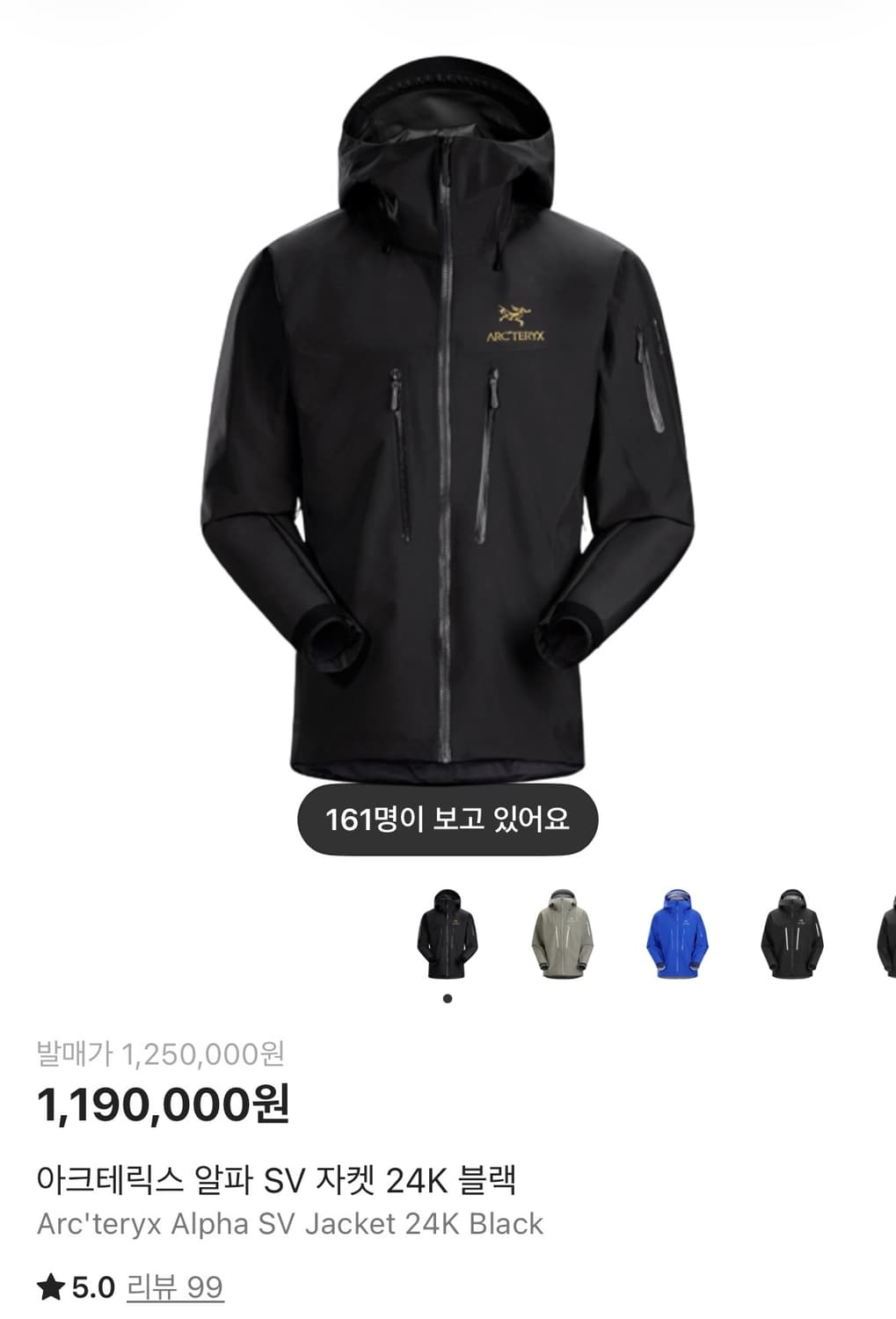Select the black jacket color thumbnail
Screen dimensions: 896x1319
[x=447, y=934]
